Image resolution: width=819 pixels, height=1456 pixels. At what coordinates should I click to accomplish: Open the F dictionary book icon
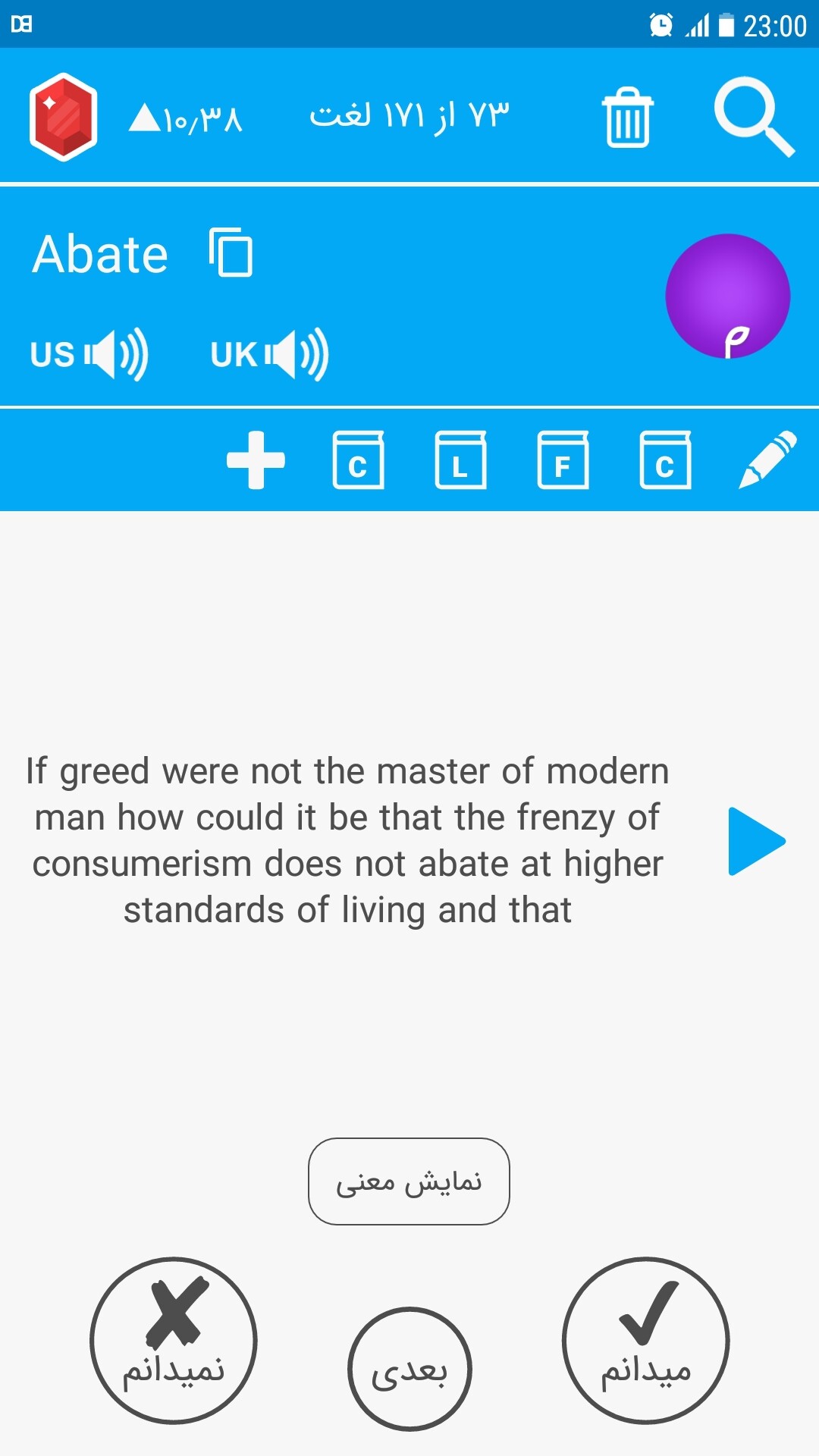[563, 460]
